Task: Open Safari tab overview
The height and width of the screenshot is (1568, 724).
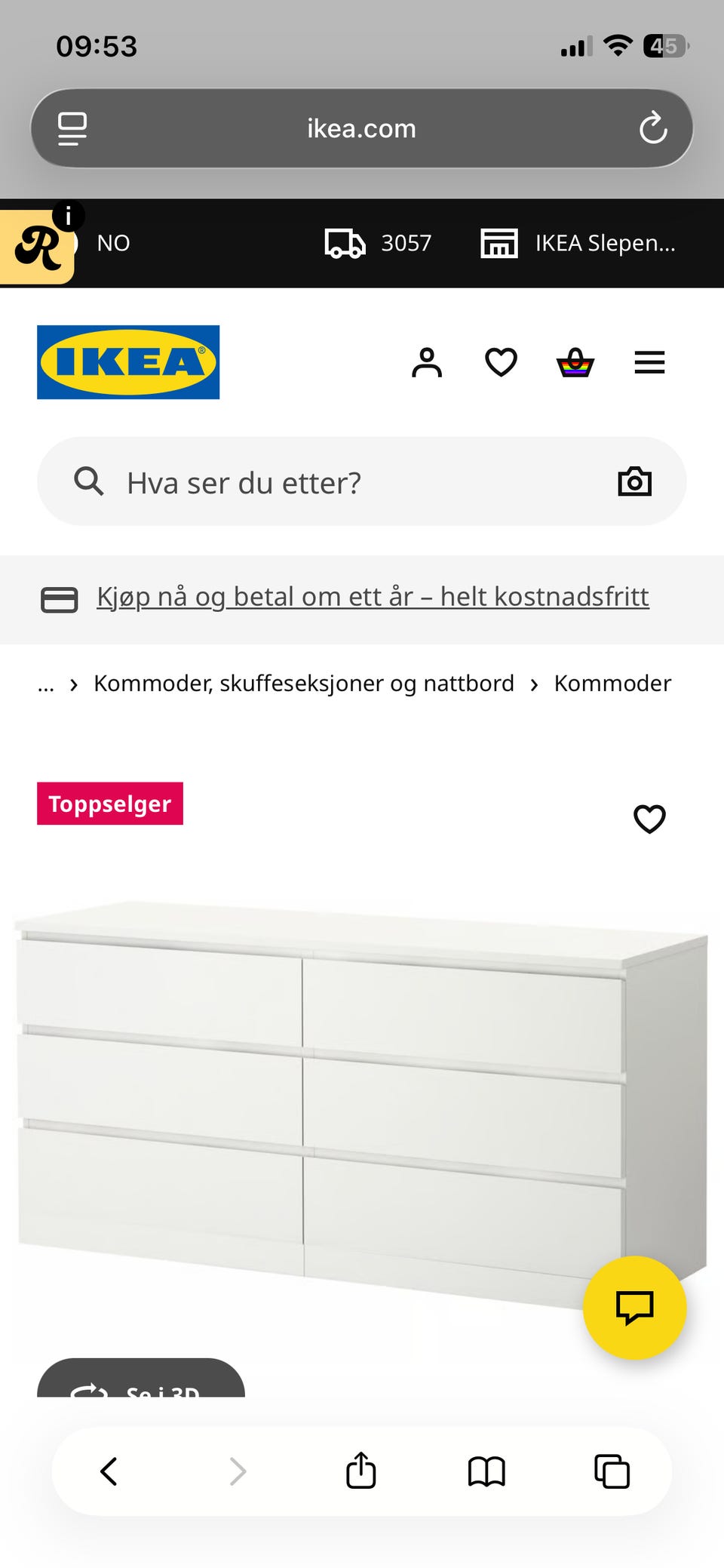Action: click(611, 1471)
